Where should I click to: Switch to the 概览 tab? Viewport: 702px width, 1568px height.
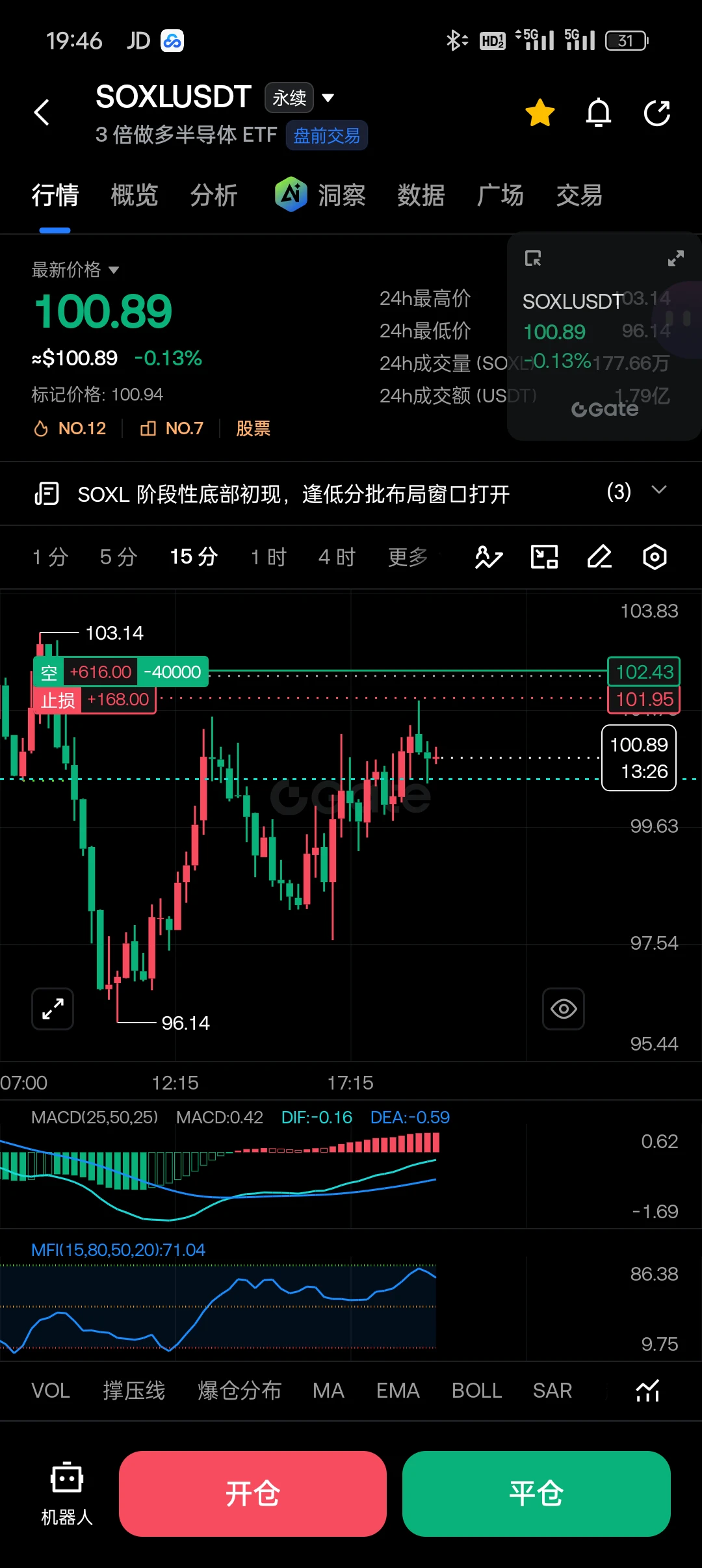(x=135, y=195)
